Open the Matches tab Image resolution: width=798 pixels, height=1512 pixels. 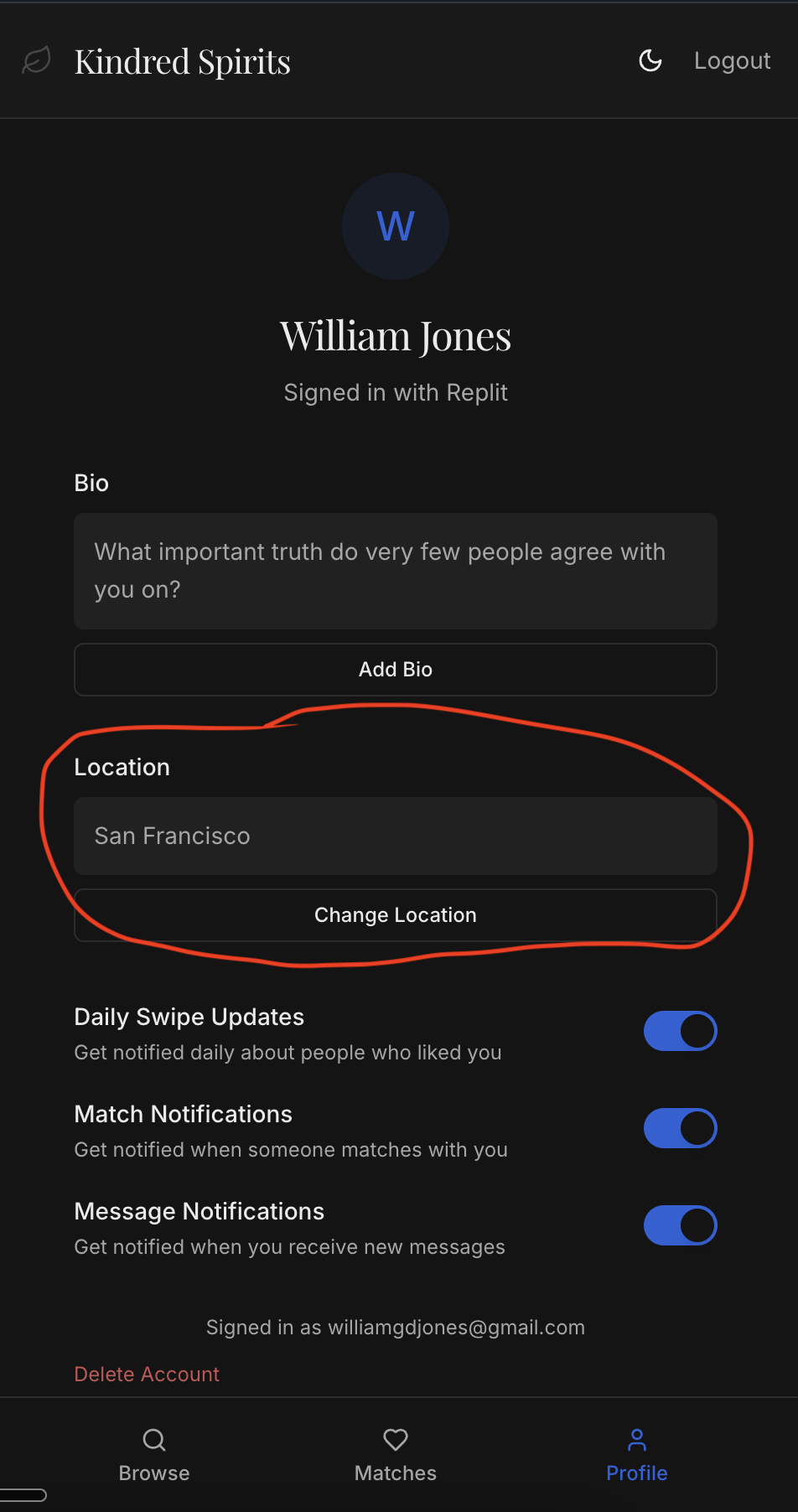396,1455
